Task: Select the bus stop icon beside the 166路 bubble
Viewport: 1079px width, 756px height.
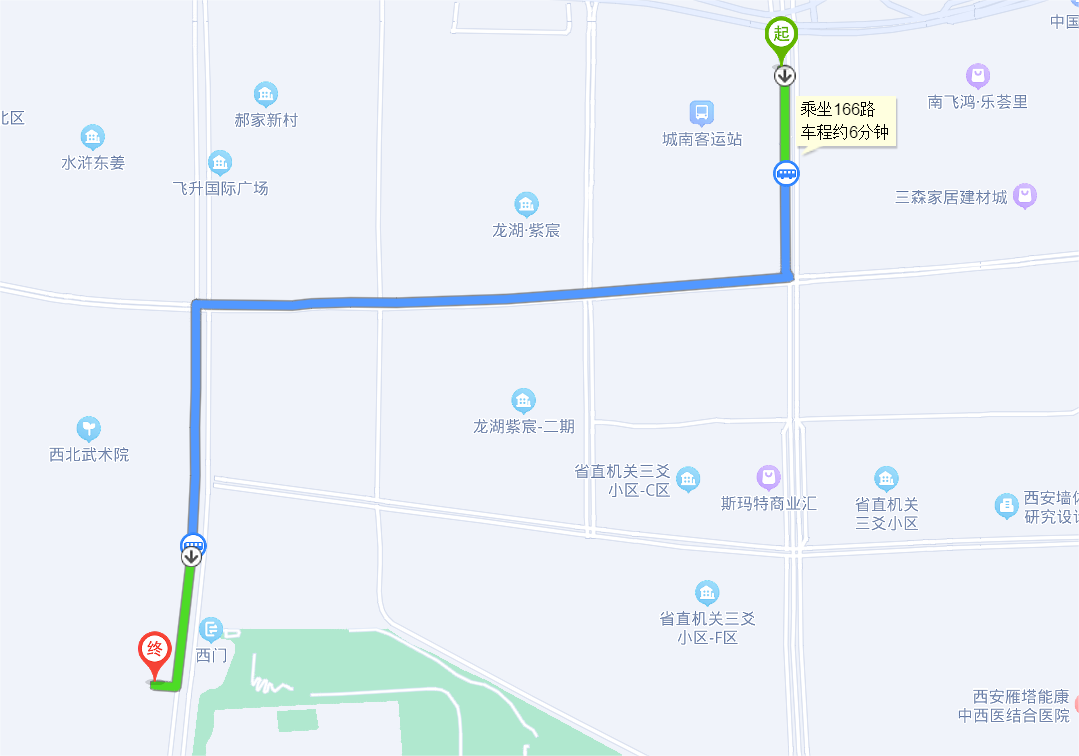Action: pyautogui.click(x=787, y=174)
